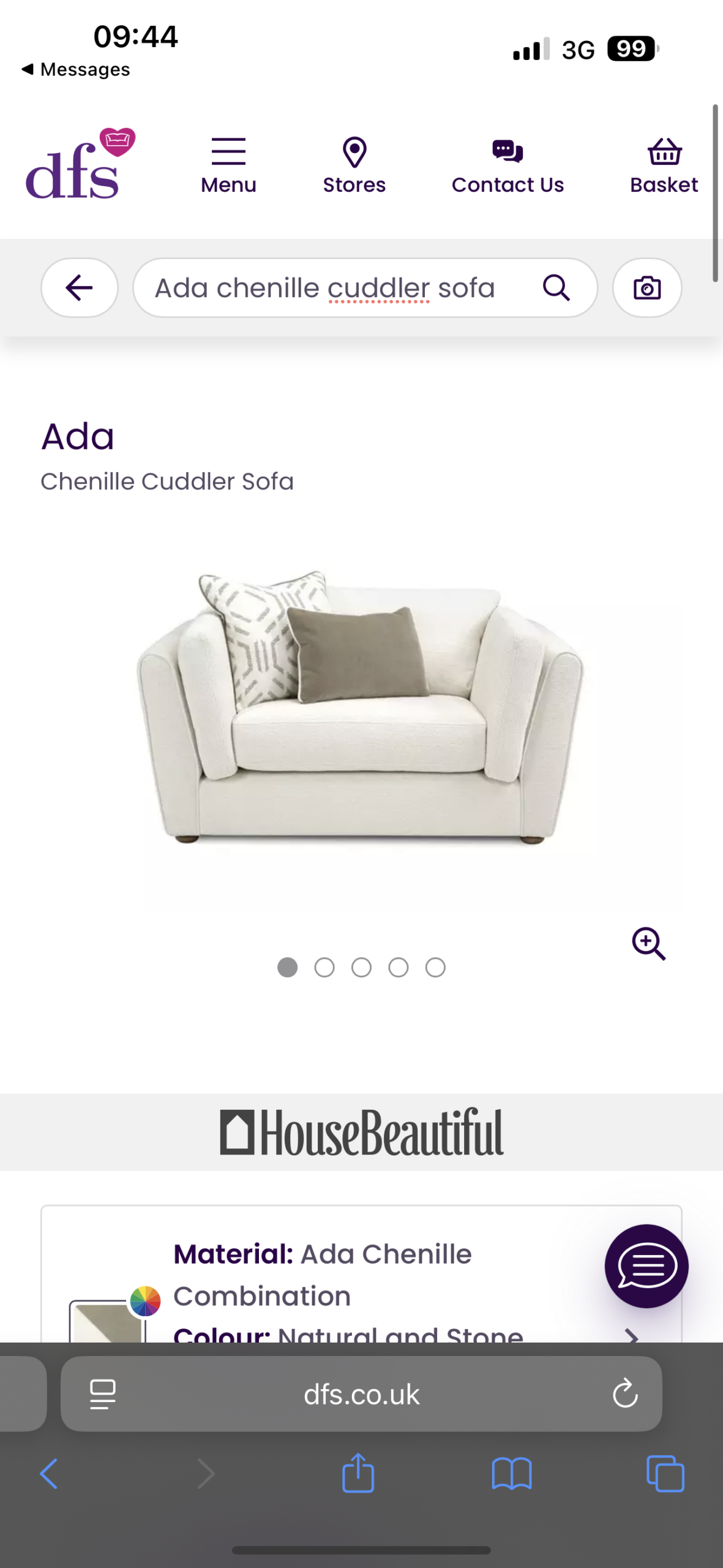Zoom into the sofa product image
Image resolution: width=723 pixels, height=1568 pixels.
tap(649, 944)
